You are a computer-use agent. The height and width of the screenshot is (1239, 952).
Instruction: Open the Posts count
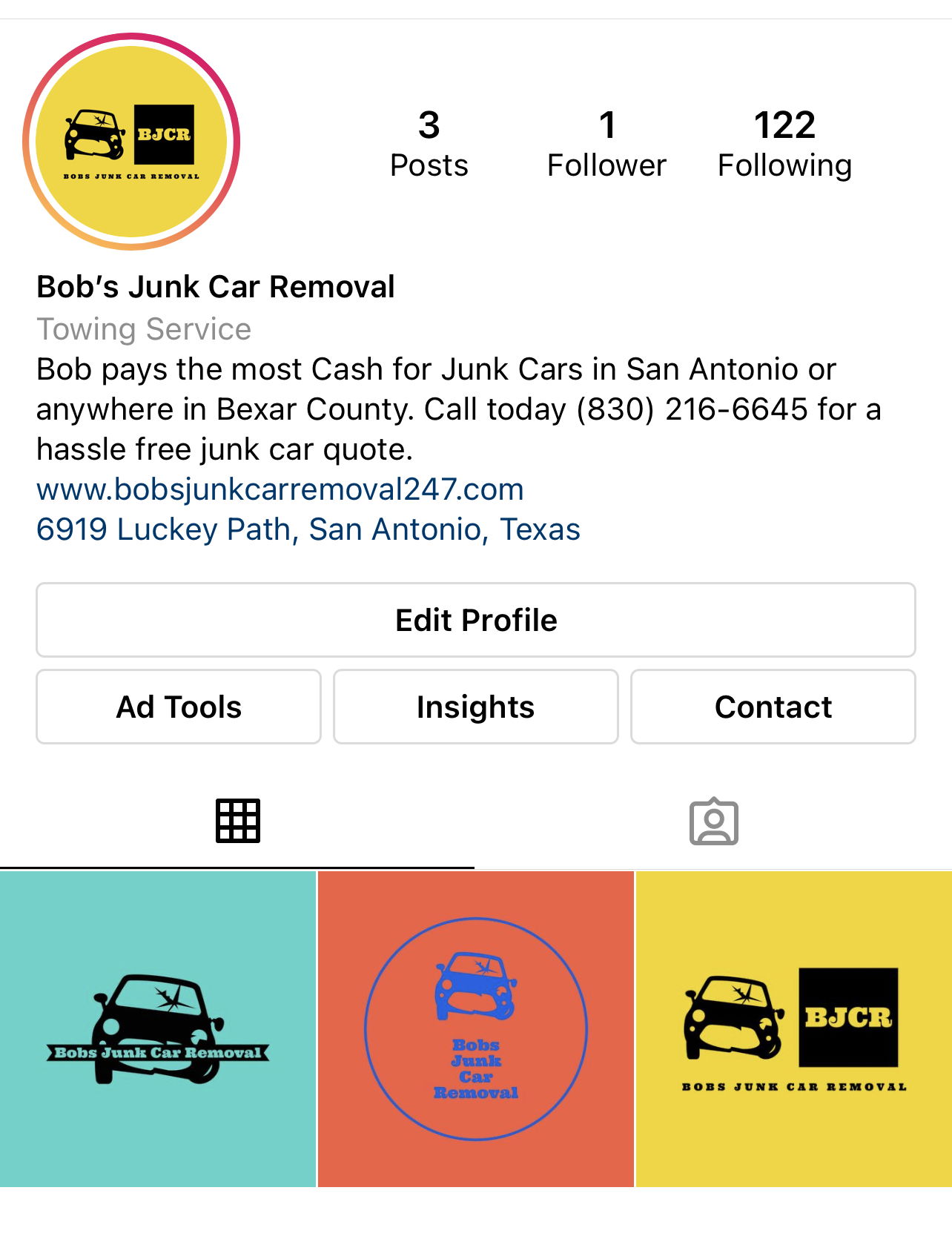(429, 142)
